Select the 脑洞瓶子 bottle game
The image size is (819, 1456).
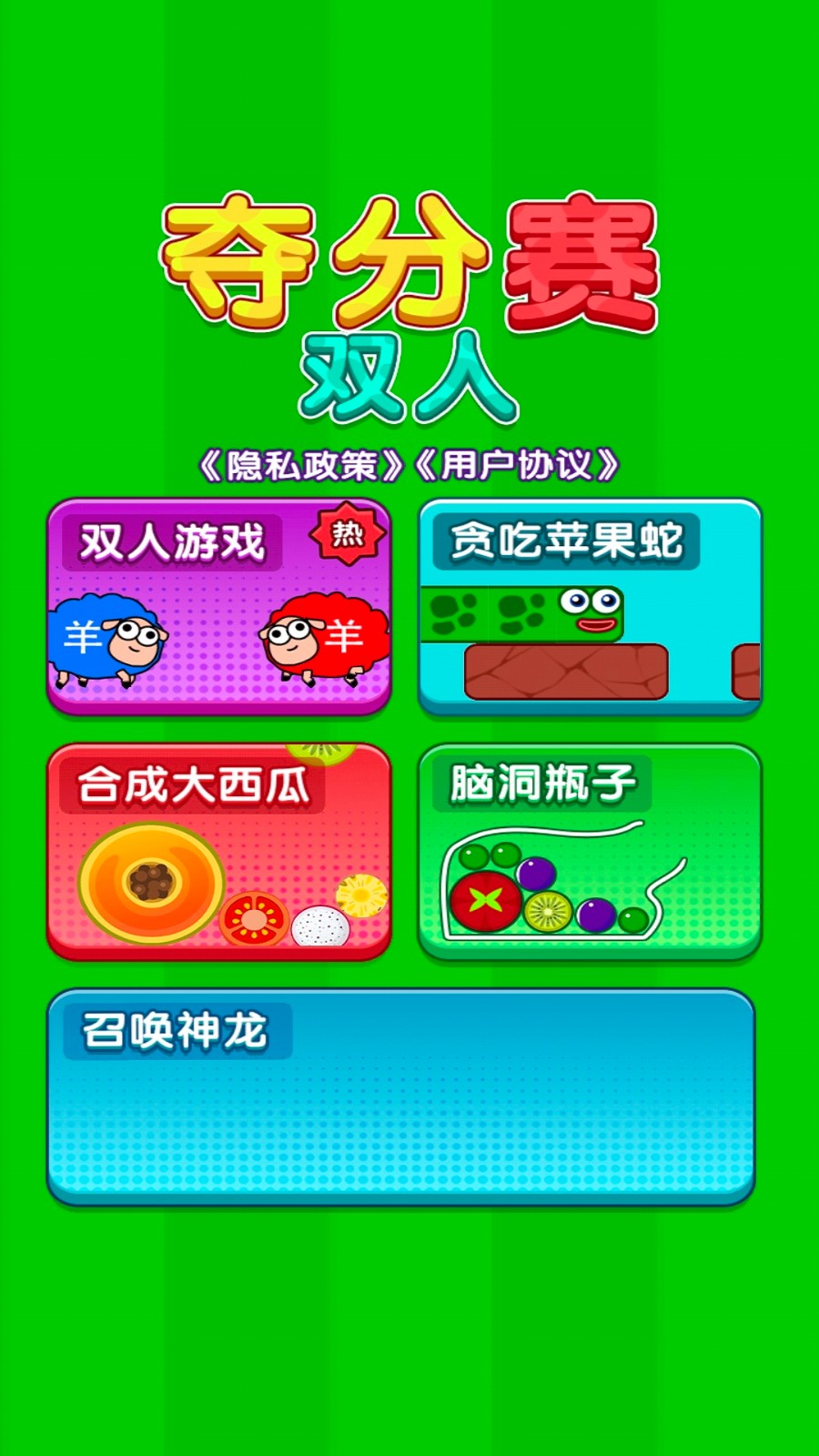(x=590, y=852)
